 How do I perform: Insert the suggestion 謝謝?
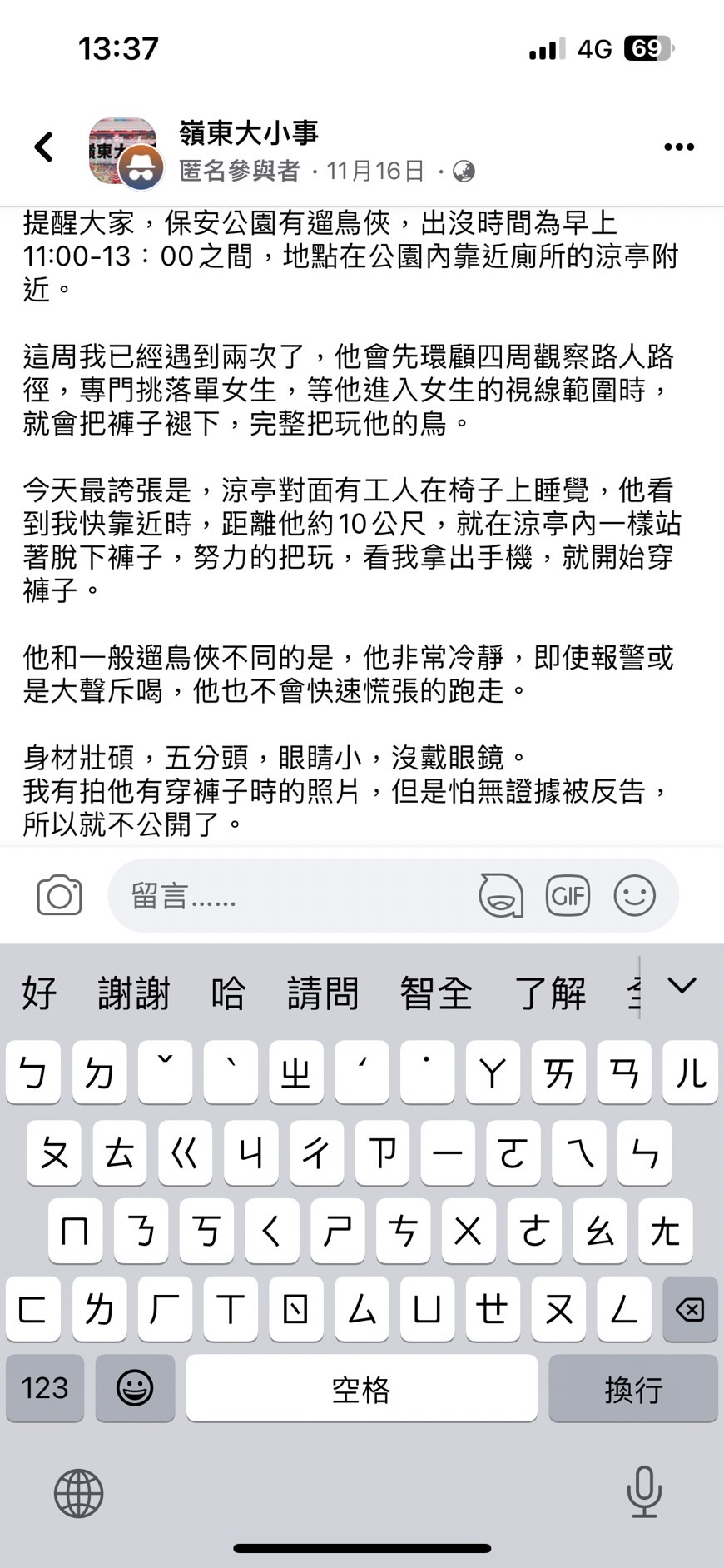[134, 993]
